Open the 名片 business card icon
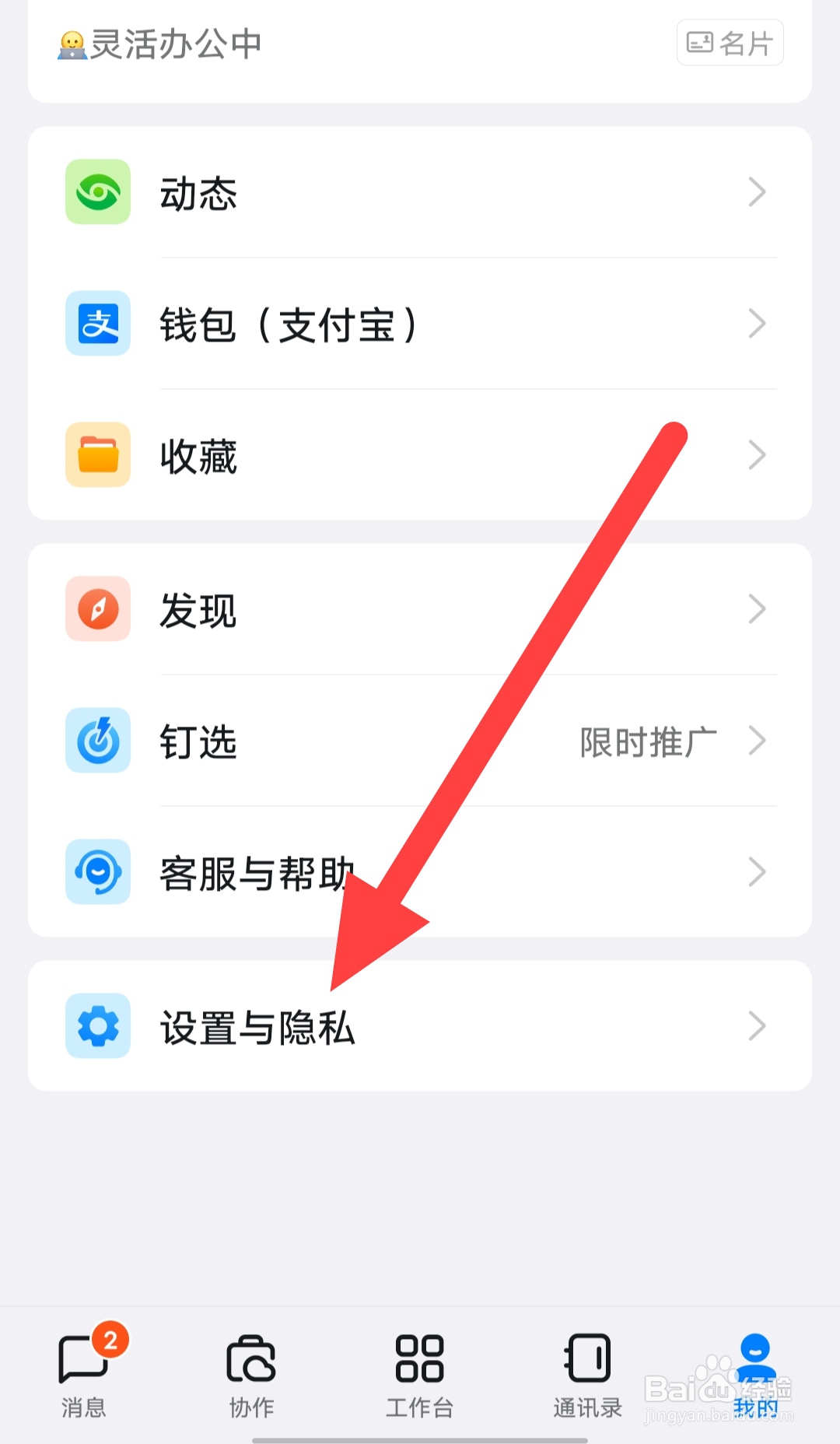This screenshot has width=840, height=1444. click(728, 43)
